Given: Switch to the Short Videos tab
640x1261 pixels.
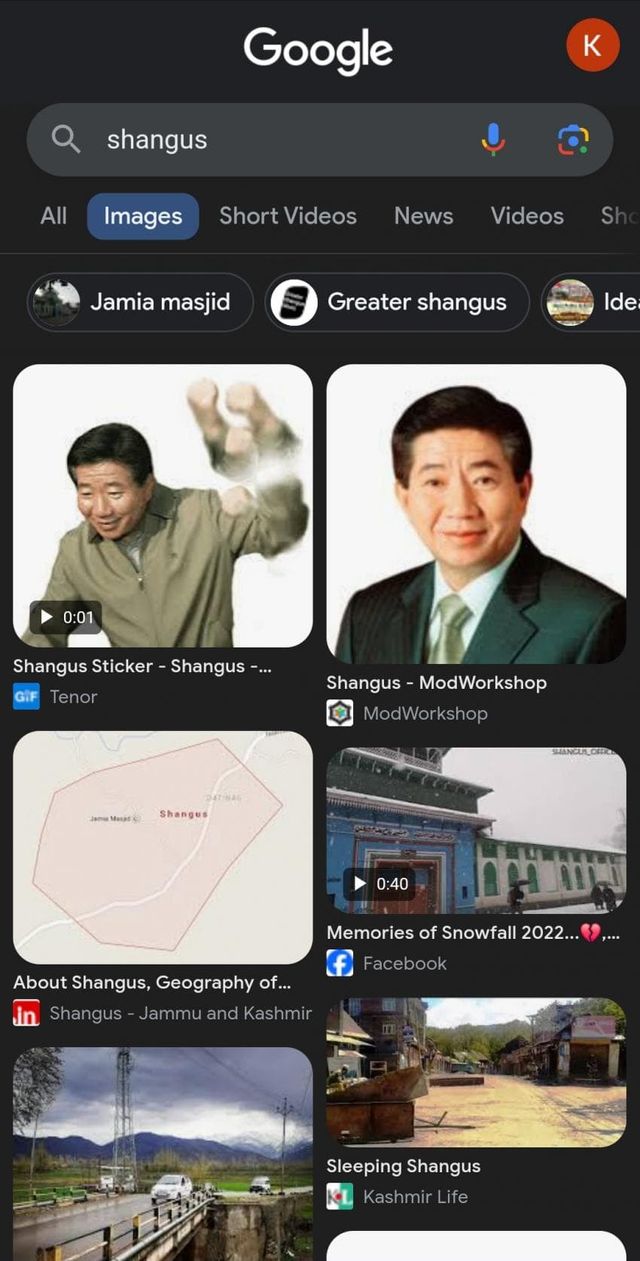Looking at the screenshot, I should pos(287,216).
